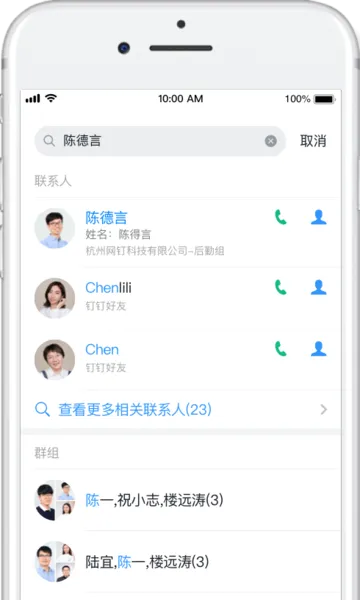View 陈德言's profile via person icon
Viewport: 360px width, 600px height.
(x=318, y=217)
